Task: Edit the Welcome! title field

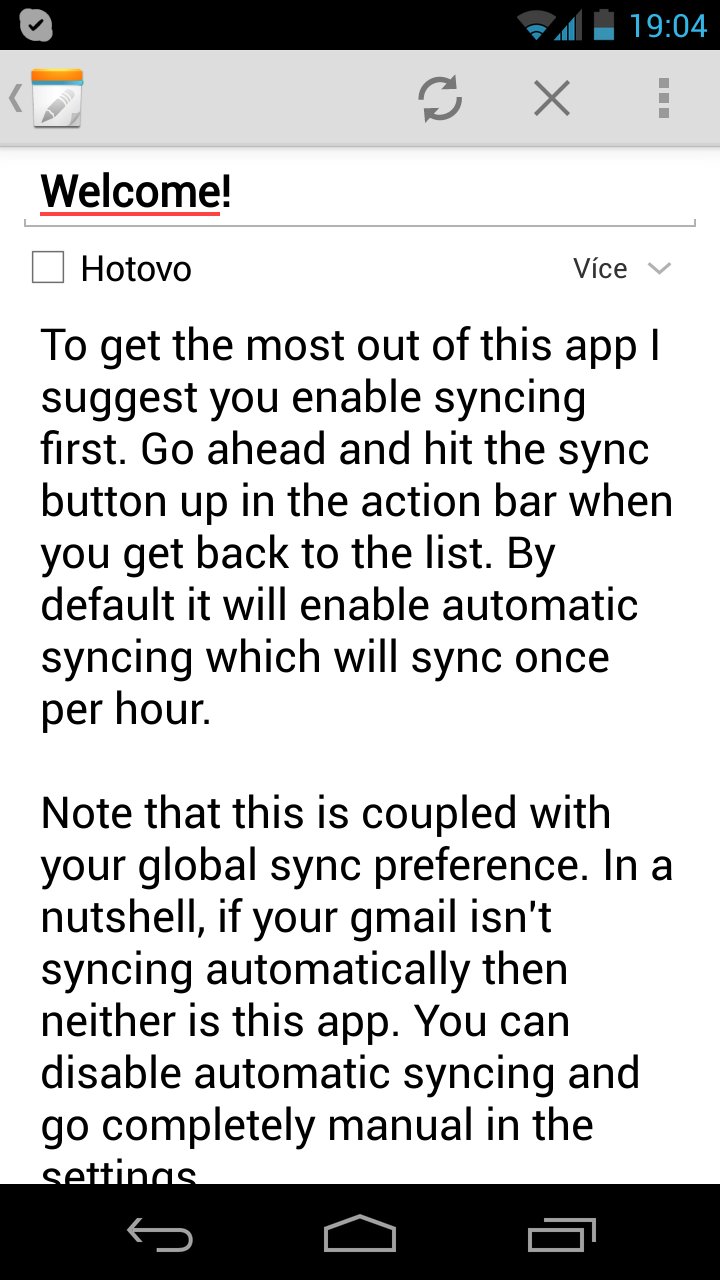Action: point(360,192)
